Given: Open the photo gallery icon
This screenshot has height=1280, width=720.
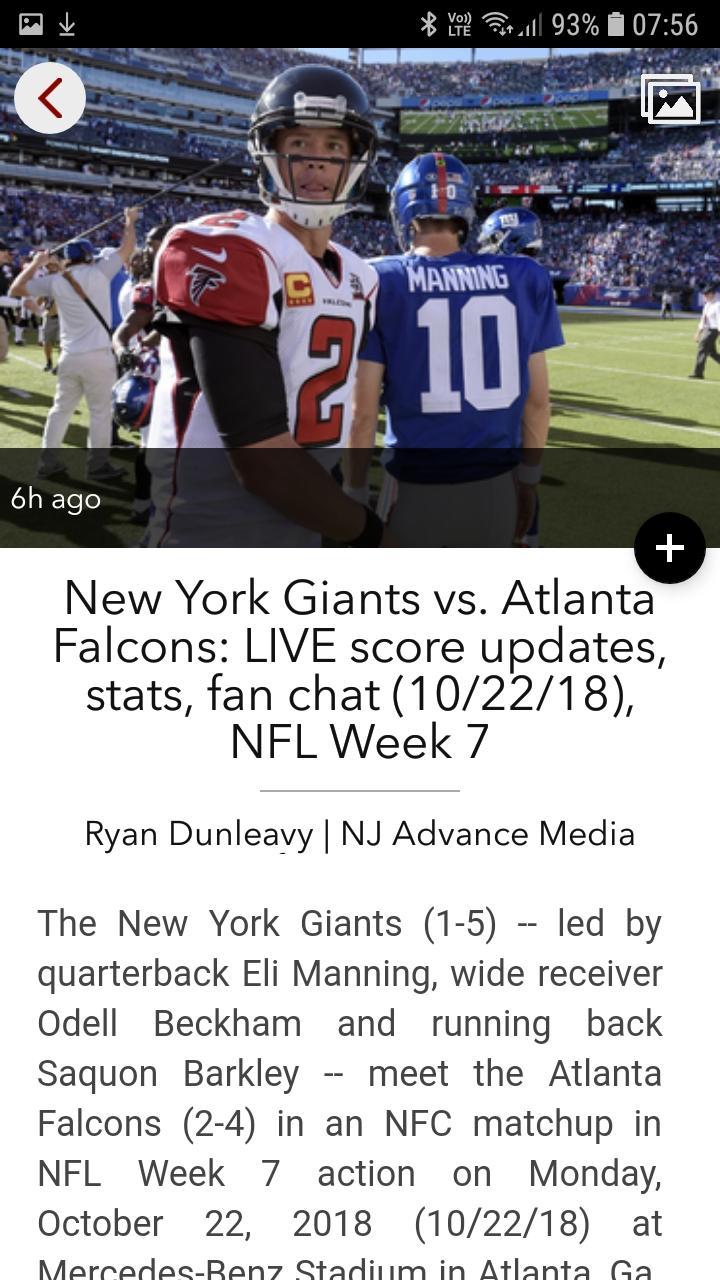Looking at the screenshot, I should tap(671, 98).
